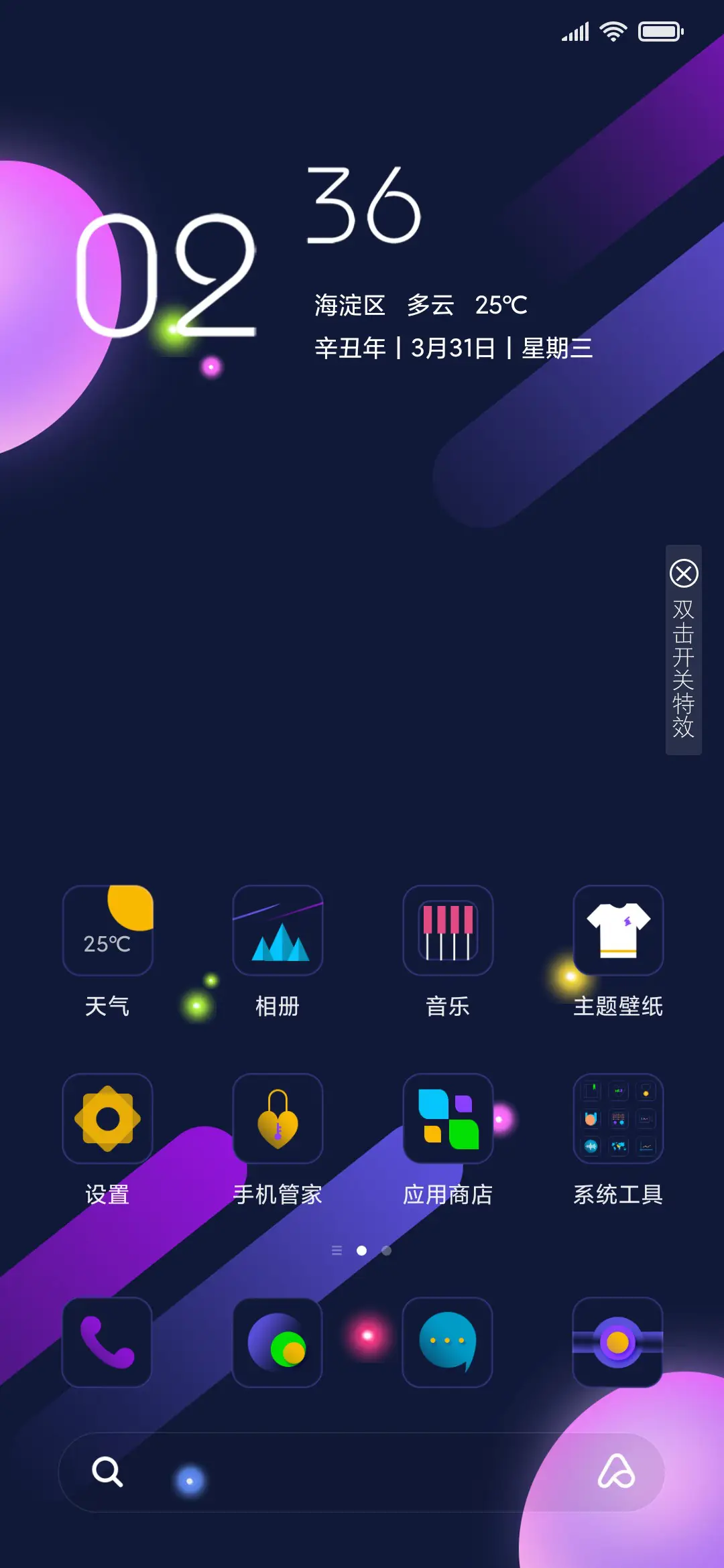Open the Messages app in the dock
Viewport: 724px width, 1568px height.
[448, 1343]
